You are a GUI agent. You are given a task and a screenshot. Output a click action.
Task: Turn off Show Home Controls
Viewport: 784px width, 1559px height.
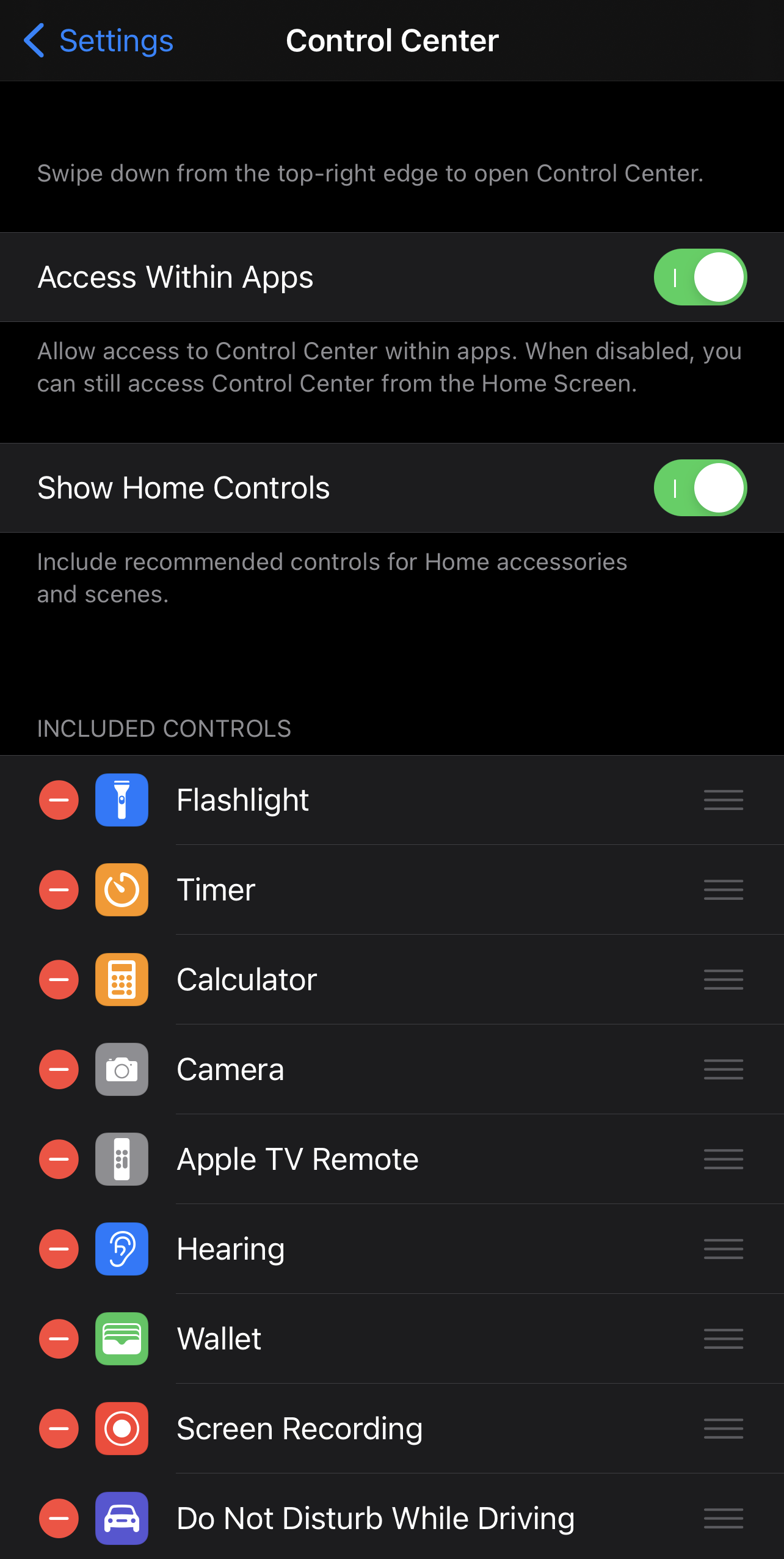pos(700,488)
